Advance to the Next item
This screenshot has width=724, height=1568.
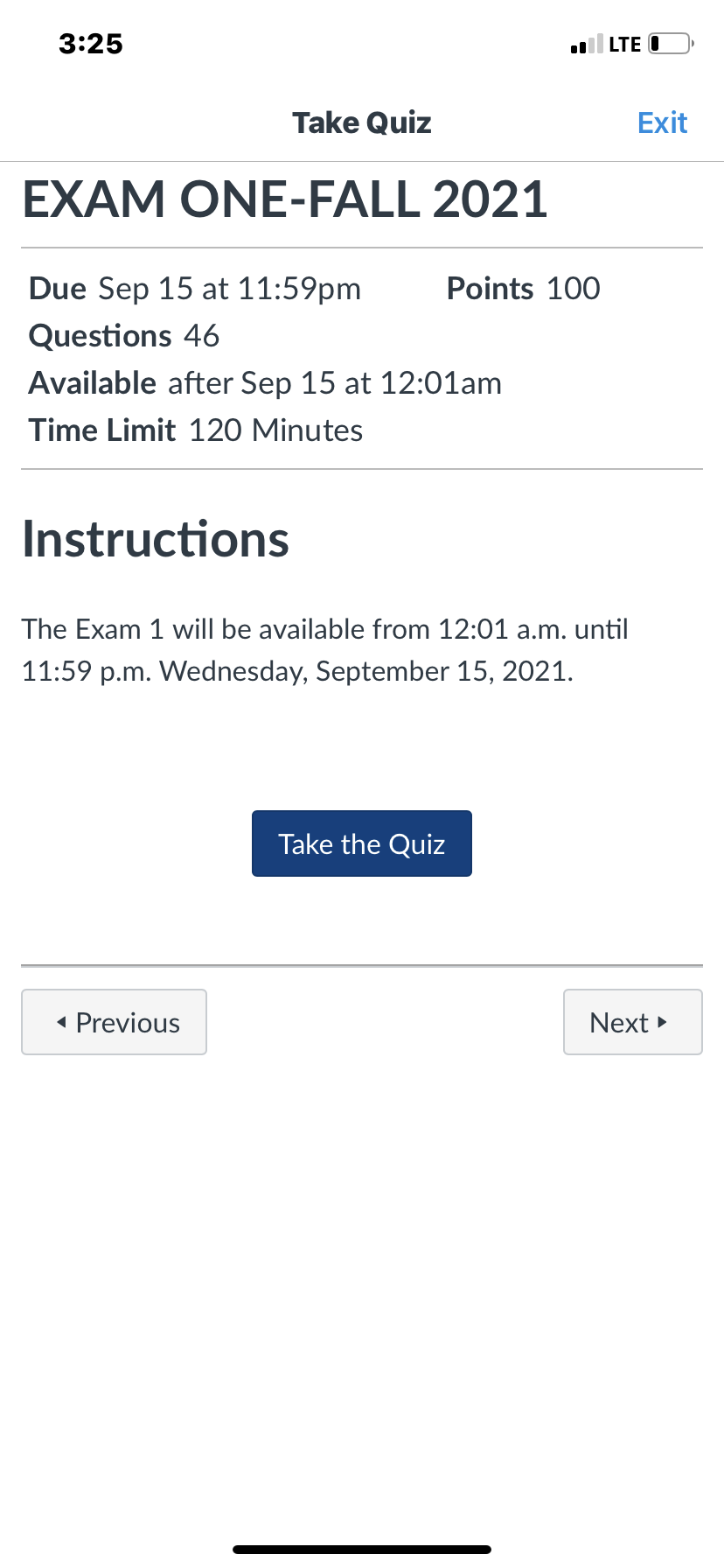point(632,1022)
